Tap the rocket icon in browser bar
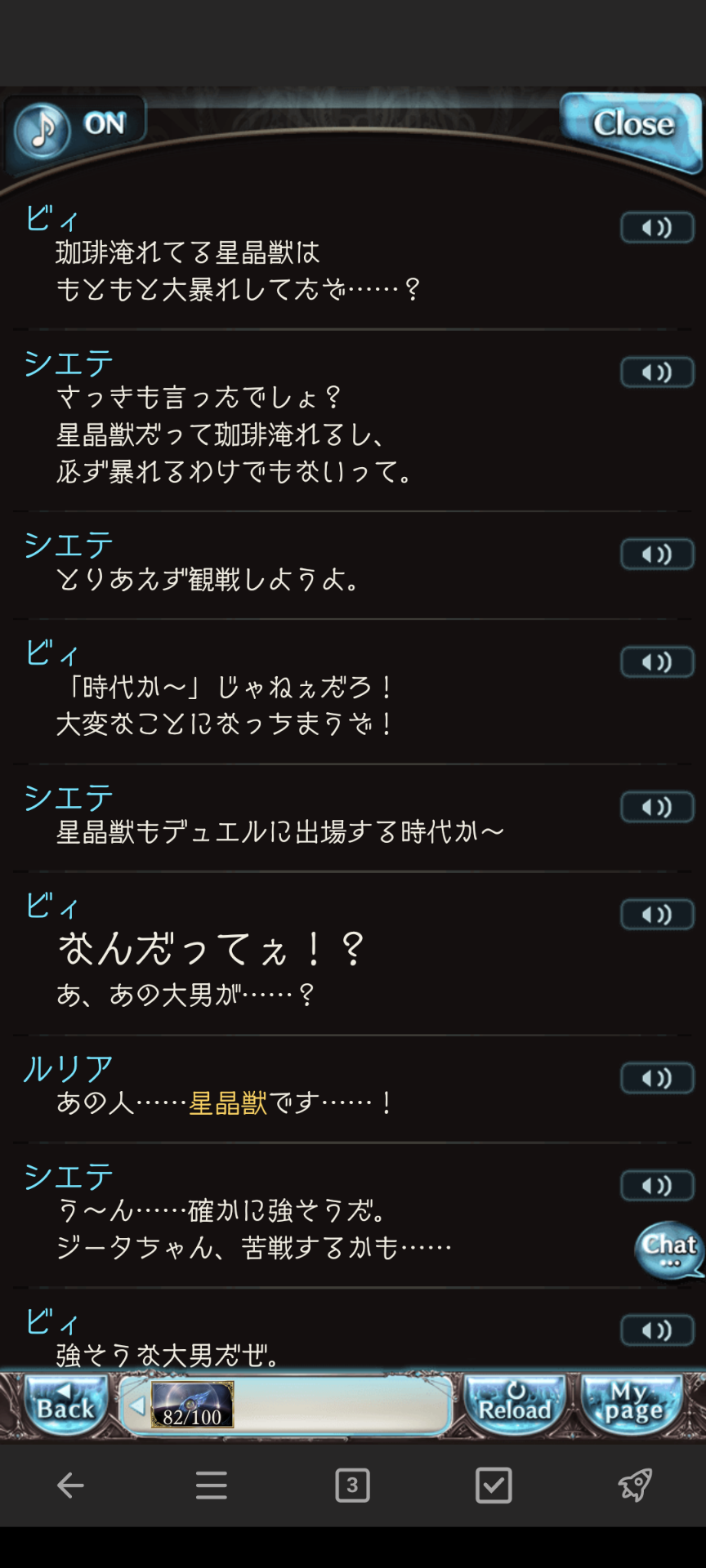The height and width of the screenshot is (1568, 706). (635, 1486)
